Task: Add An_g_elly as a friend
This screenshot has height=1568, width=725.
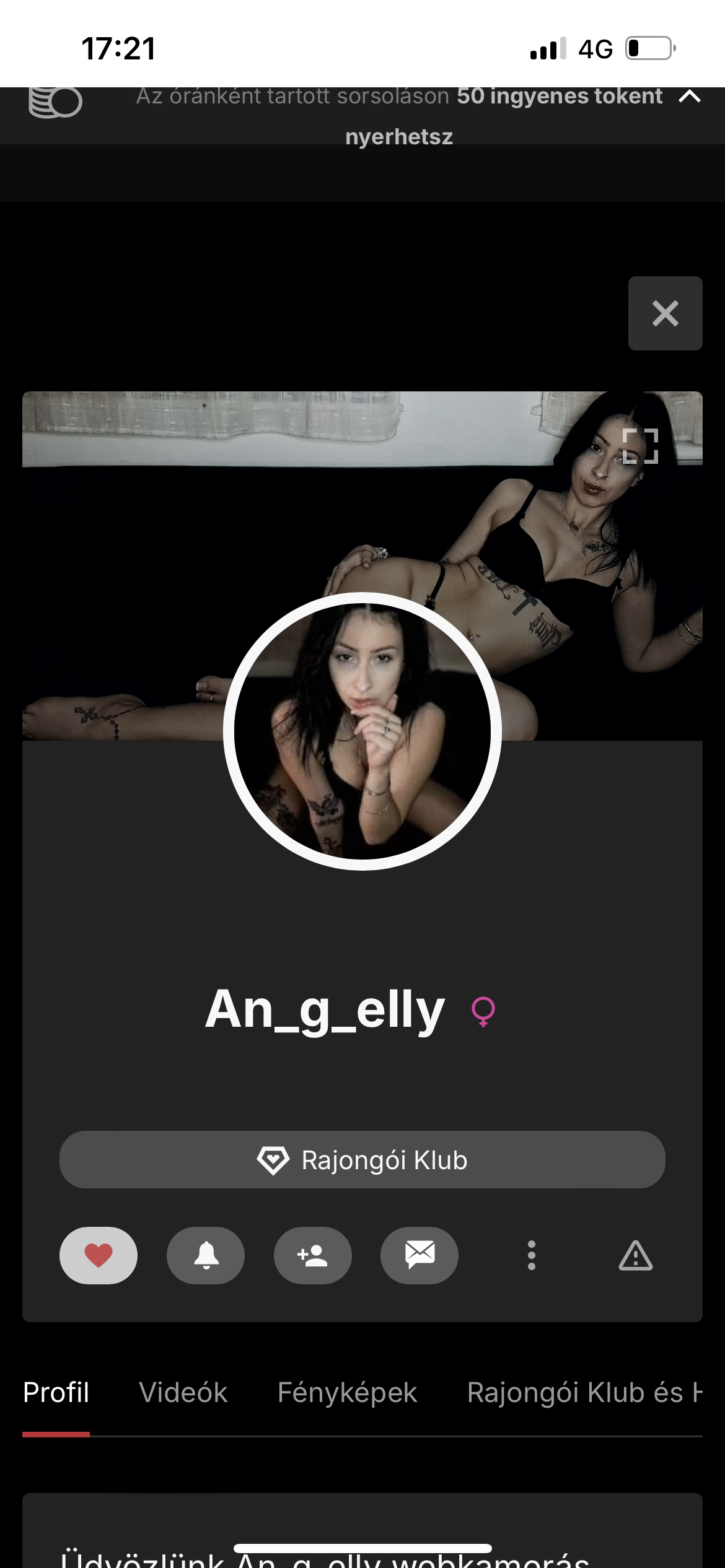Action: 313,1255
